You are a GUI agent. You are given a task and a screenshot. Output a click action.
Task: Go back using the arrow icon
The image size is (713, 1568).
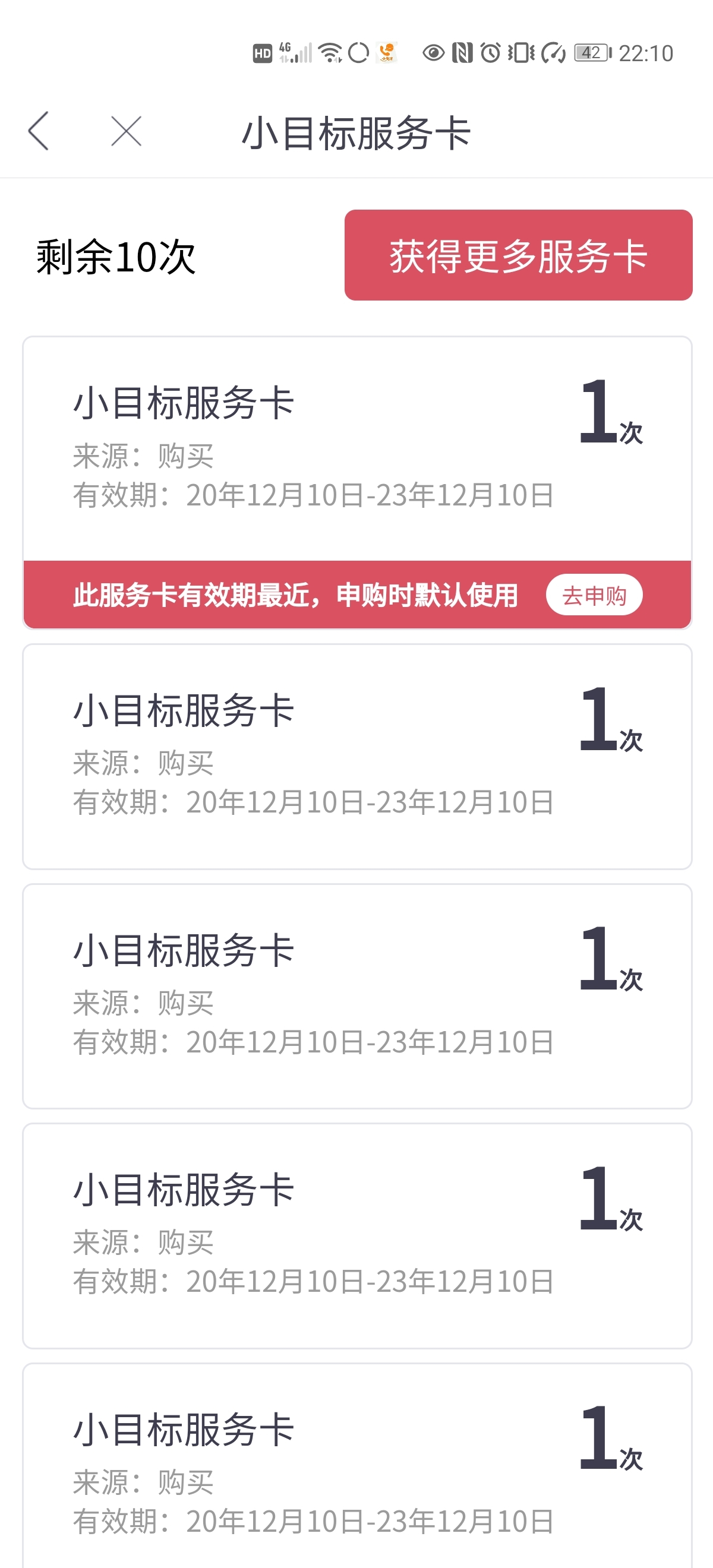pyautogui.click(x=39, y=131)
